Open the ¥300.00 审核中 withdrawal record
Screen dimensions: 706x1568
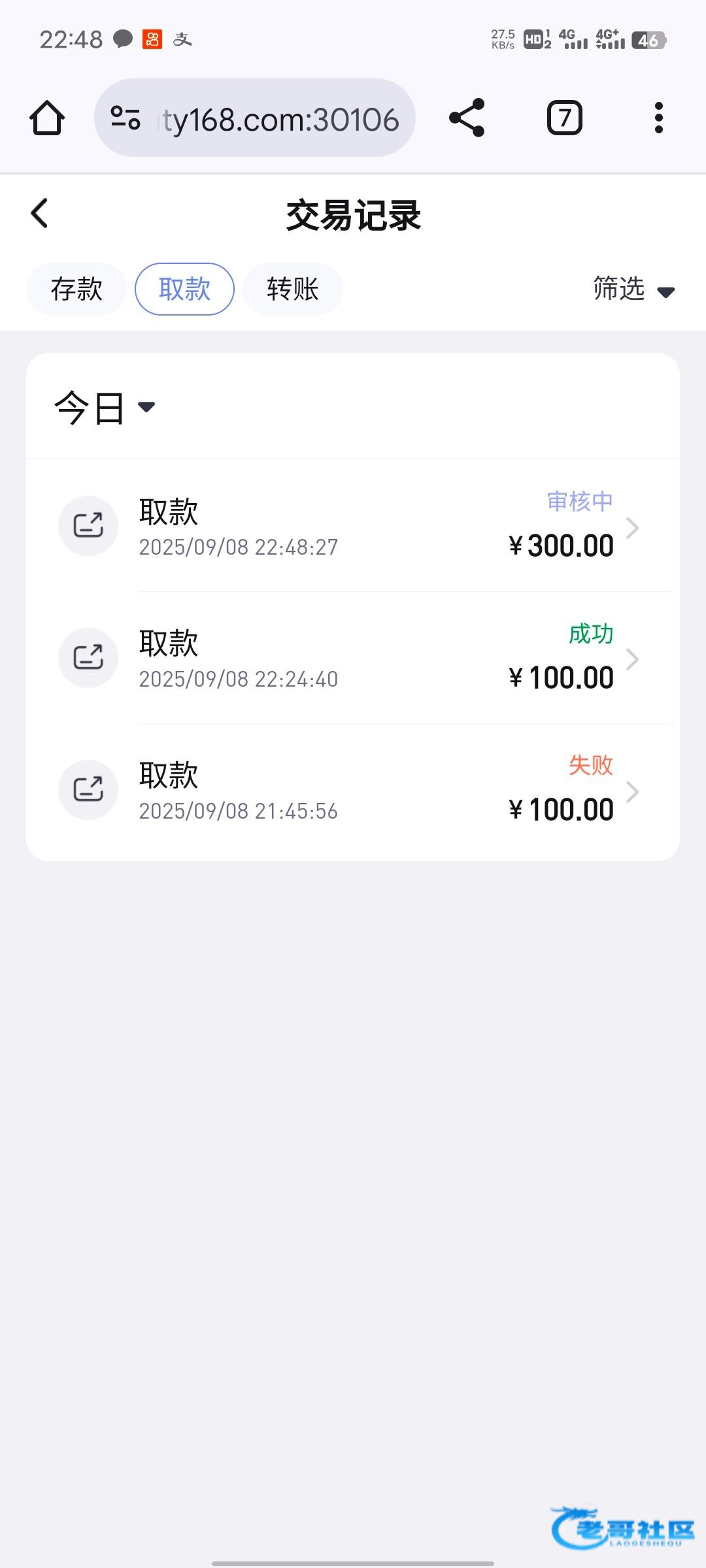pos(353,527)
